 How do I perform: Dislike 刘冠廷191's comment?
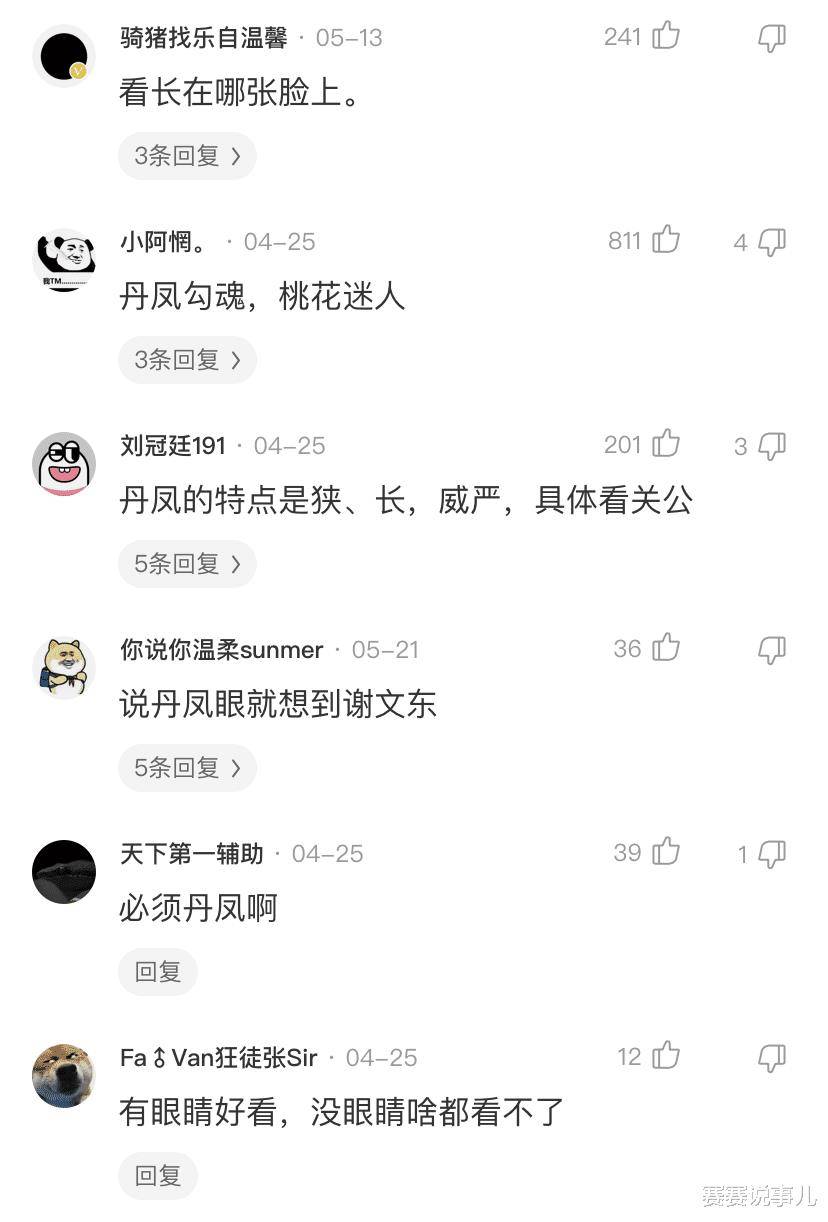pyautogui.click(x=771, y=446)
